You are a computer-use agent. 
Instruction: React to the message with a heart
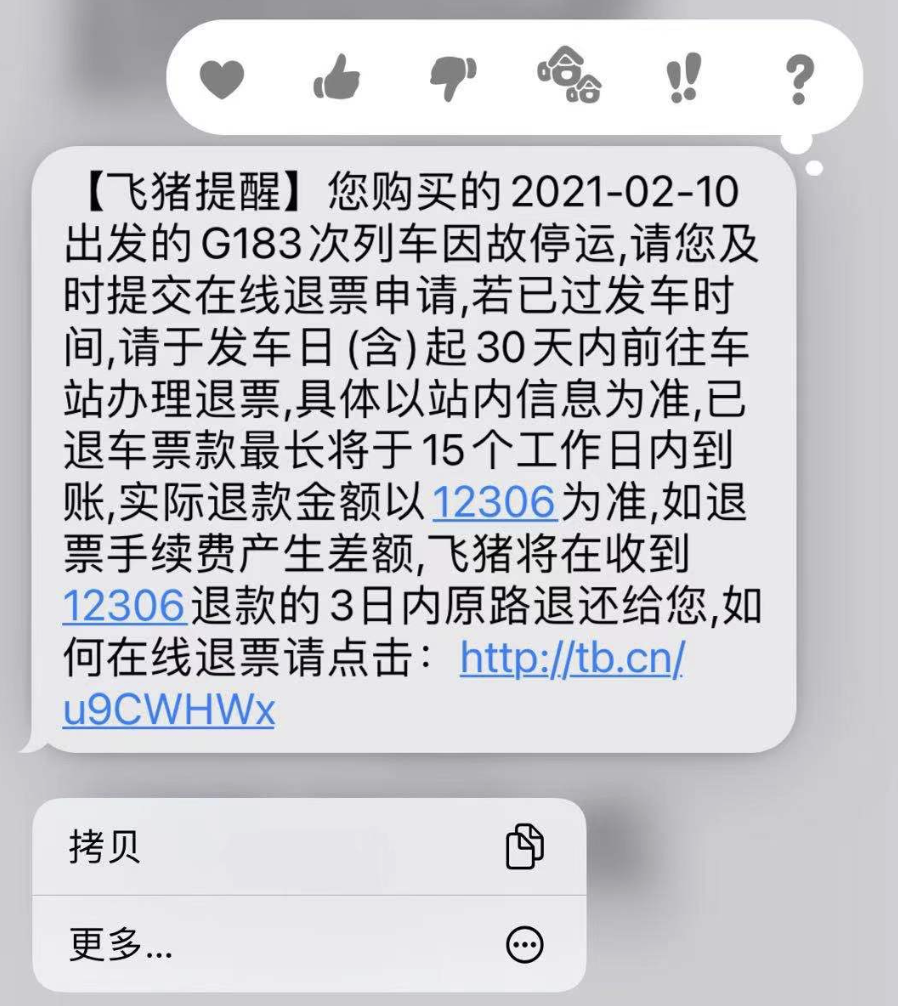[221, 78]
